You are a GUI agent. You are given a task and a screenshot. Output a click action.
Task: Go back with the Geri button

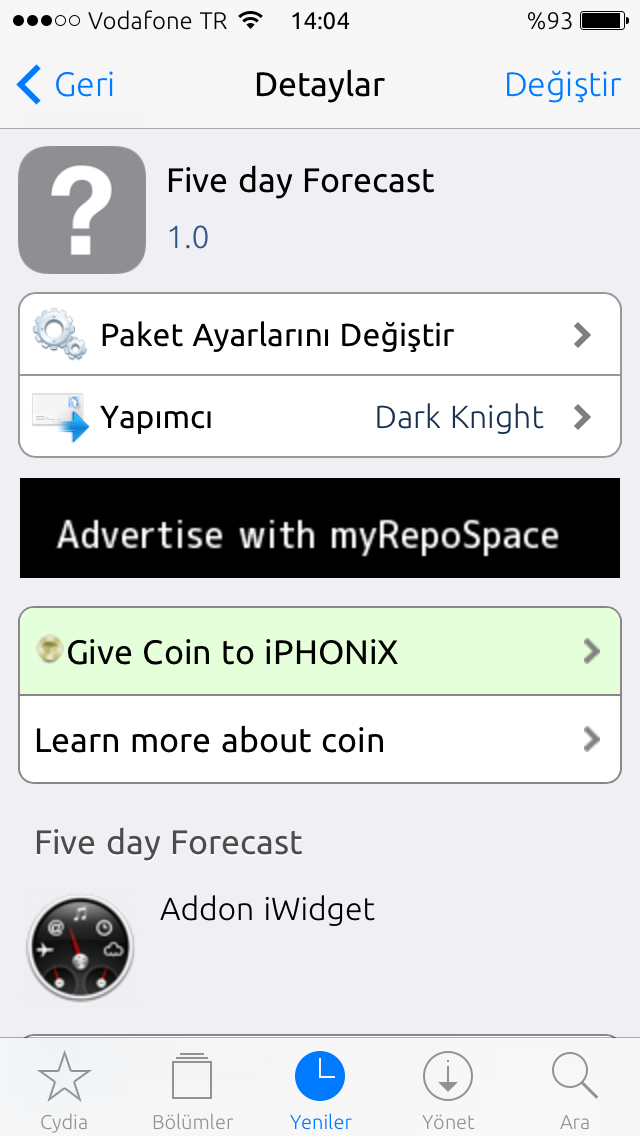pyautogui.click(x=65, y=85)
